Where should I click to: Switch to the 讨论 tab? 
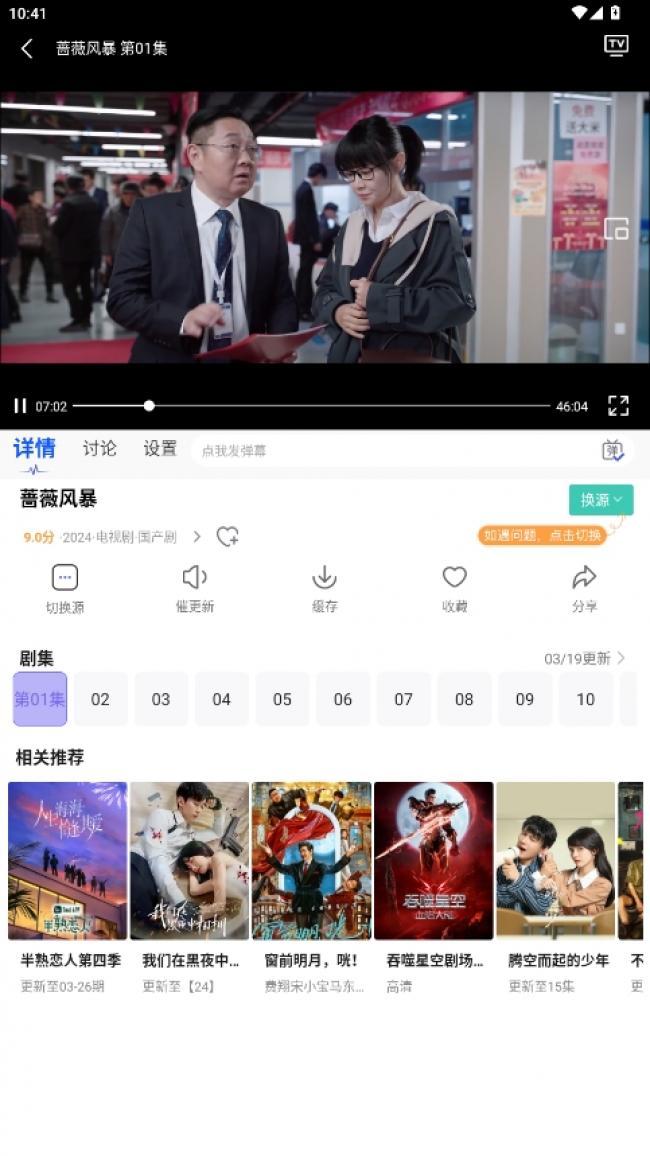(99, 449)
